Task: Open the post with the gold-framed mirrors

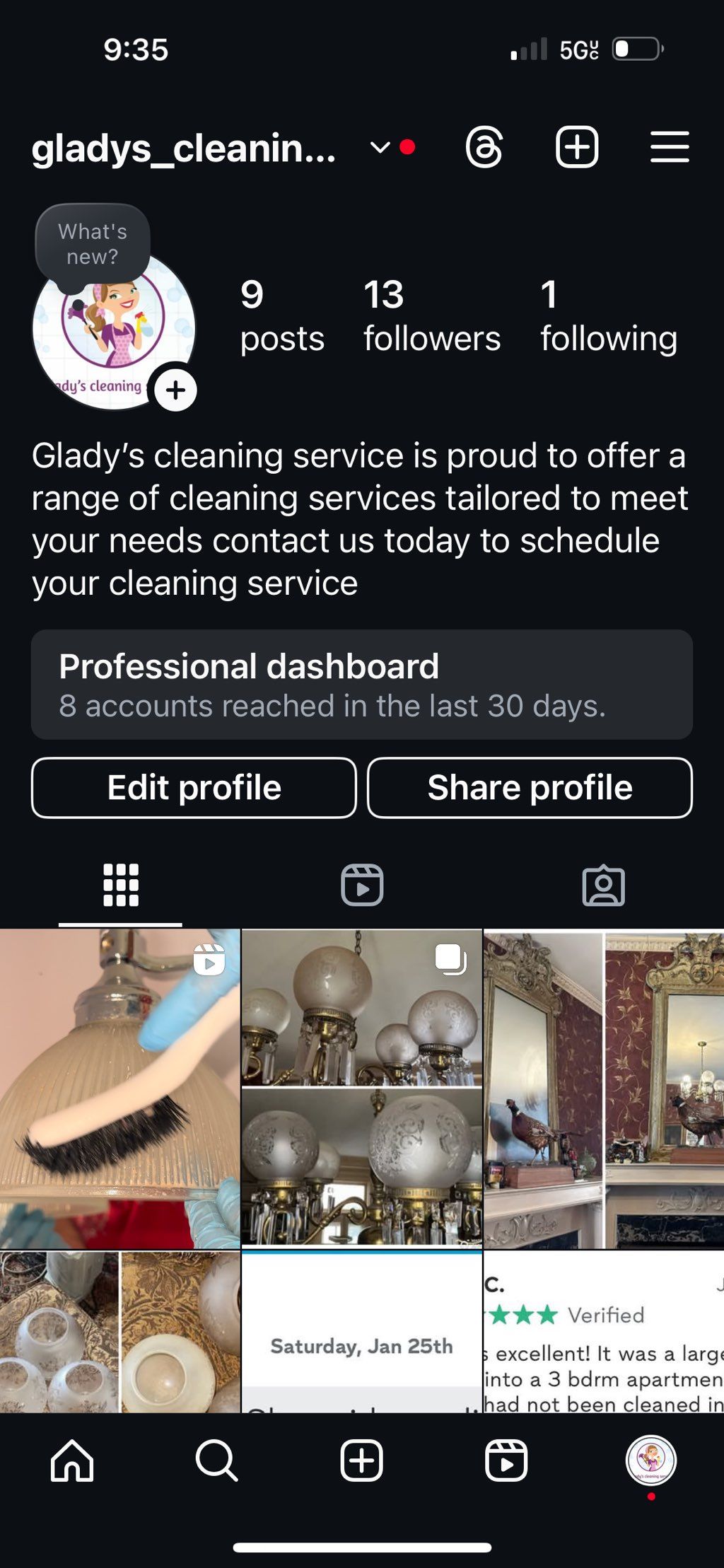Action: pyautogui.click(x=603, y=1089)
